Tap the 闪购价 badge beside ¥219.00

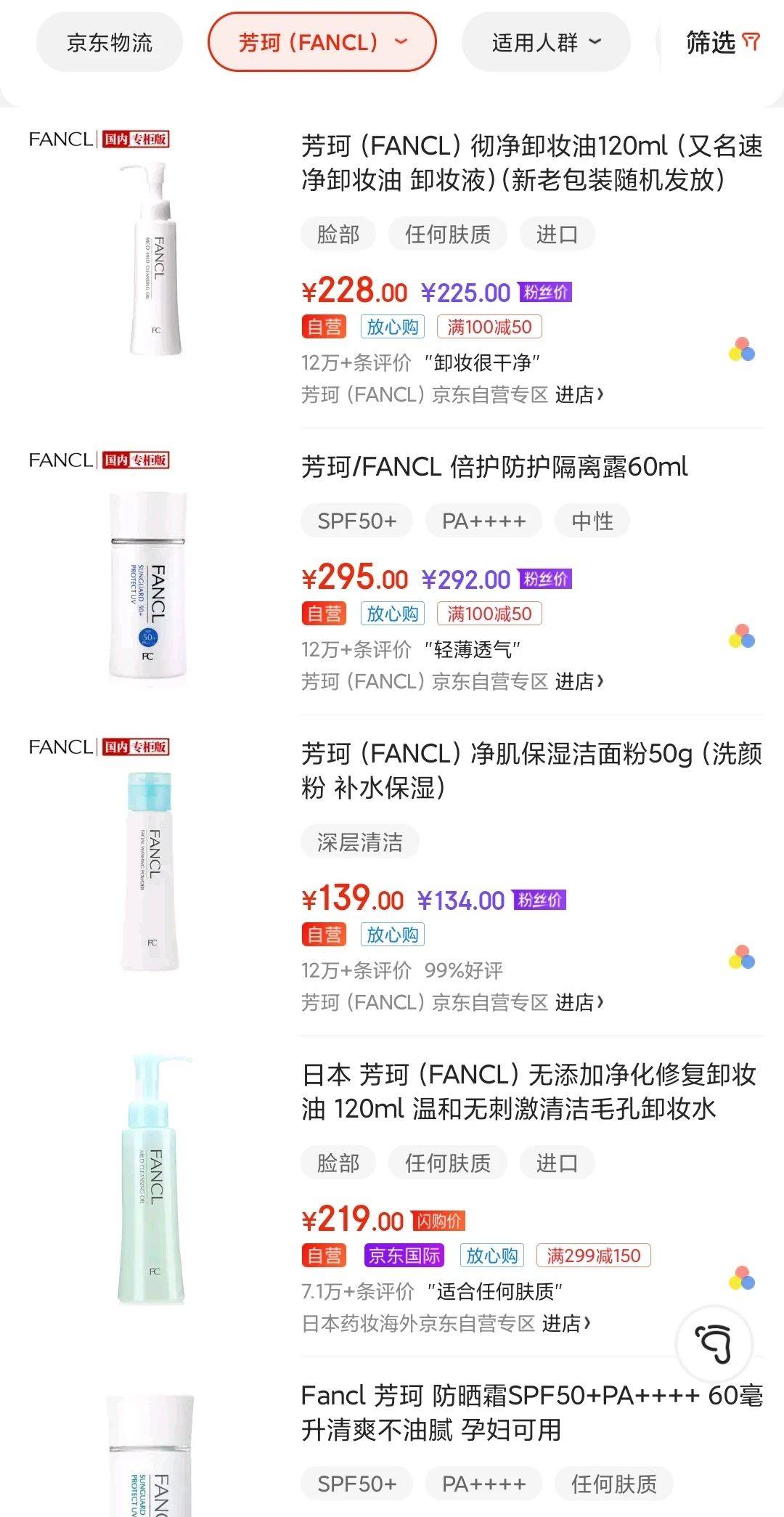coord(439,1219)
